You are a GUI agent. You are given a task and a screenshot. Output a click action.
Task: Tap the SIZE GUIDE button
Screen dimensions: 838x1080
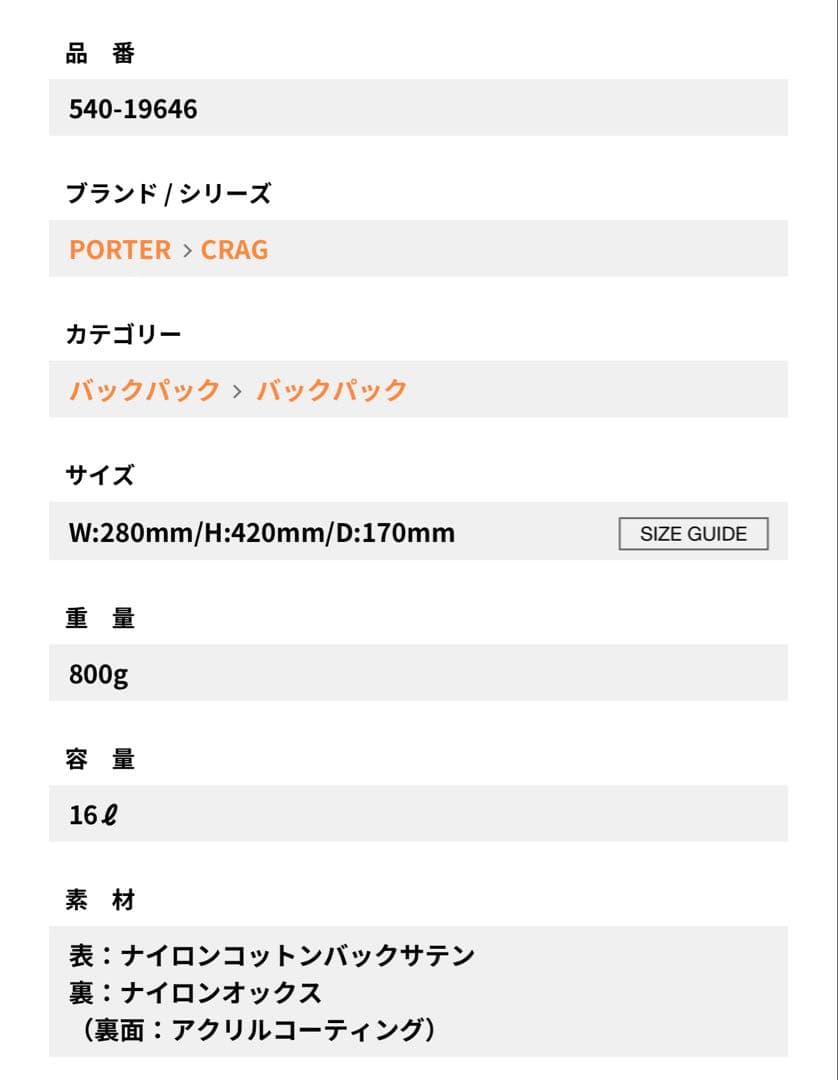pos(693,533)
